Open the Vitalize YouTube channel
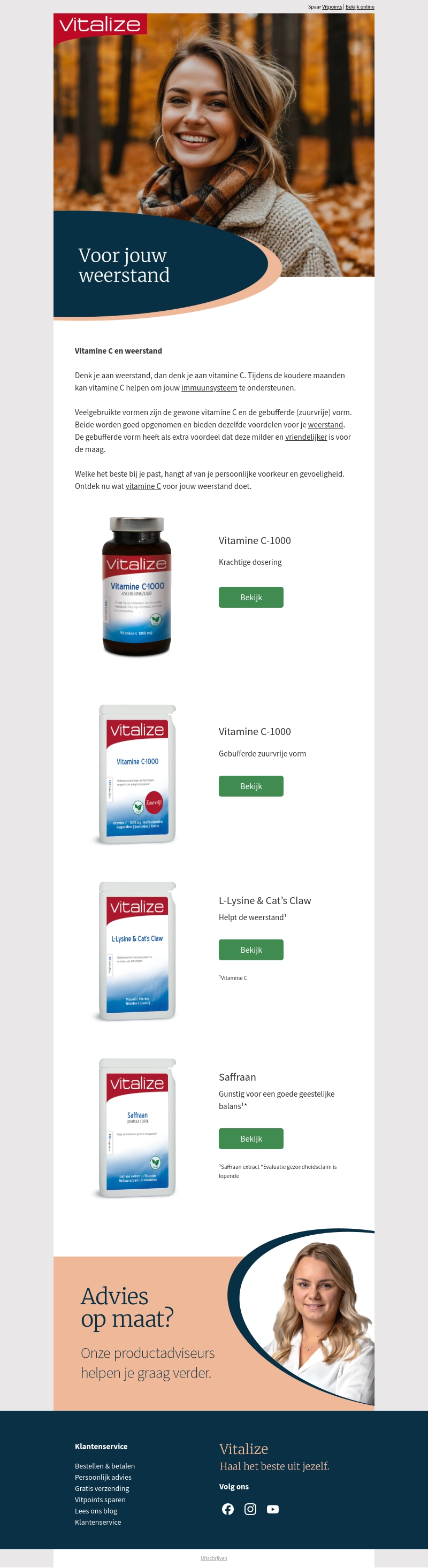This screenshot has height=1568, width=428. coord(273,1509)
